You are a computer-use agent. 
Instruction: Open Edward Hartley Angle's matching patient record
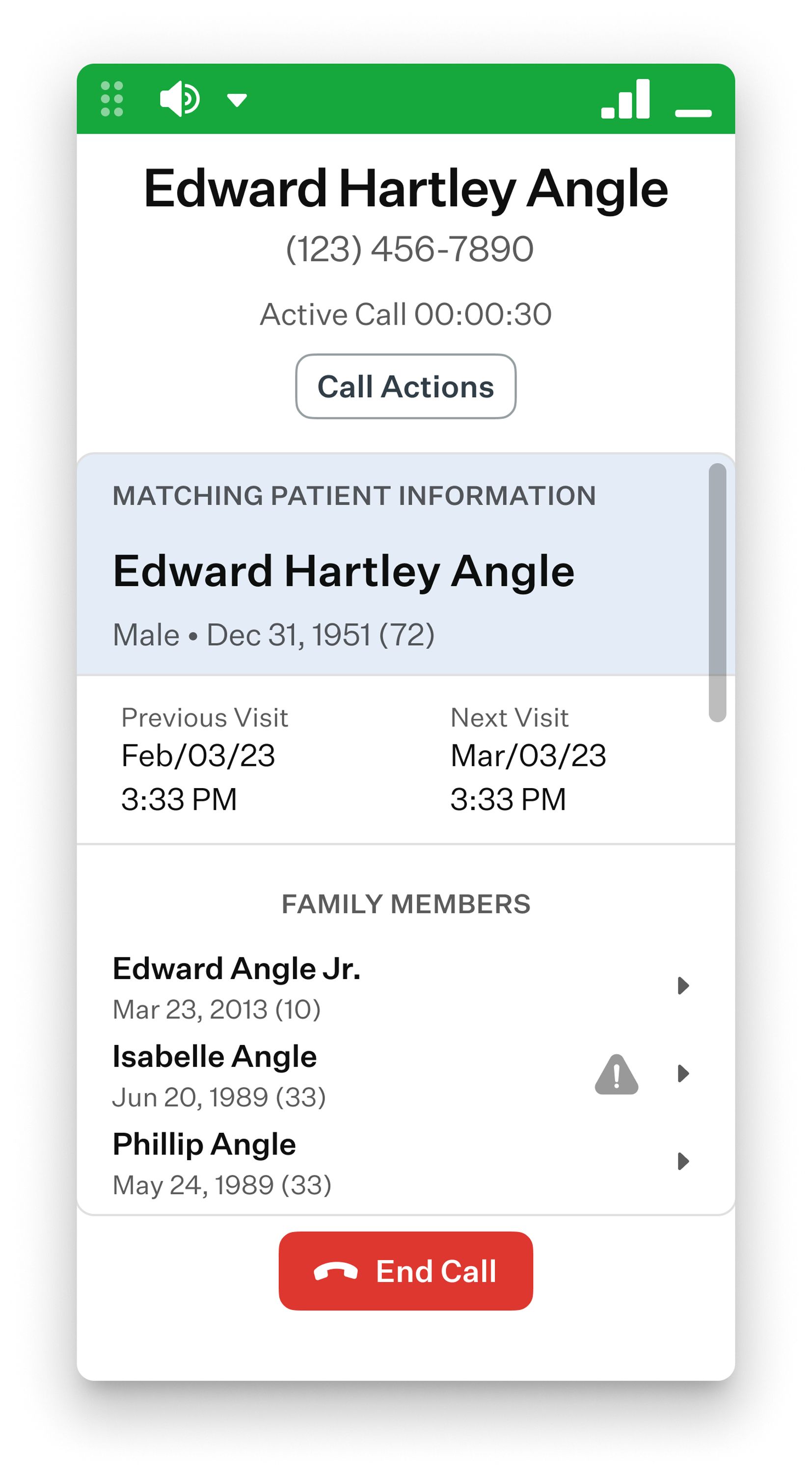point(343,571)
